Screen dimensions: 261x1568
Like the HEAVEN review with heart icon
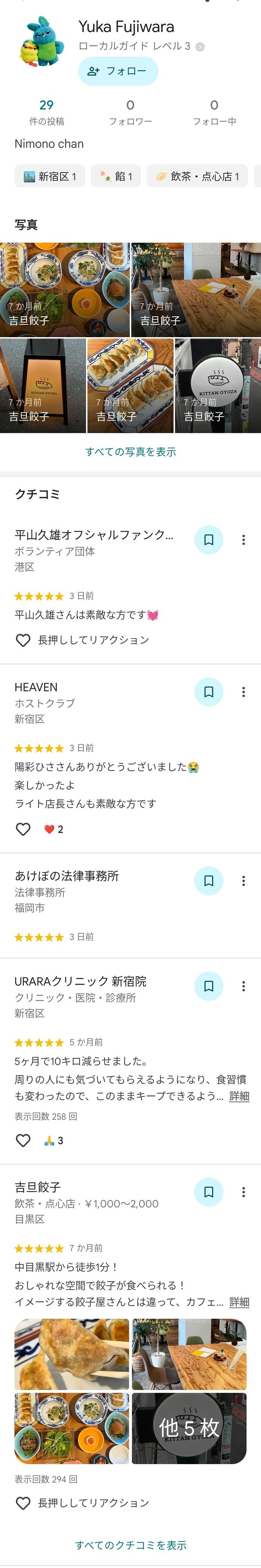click(23, 829)
